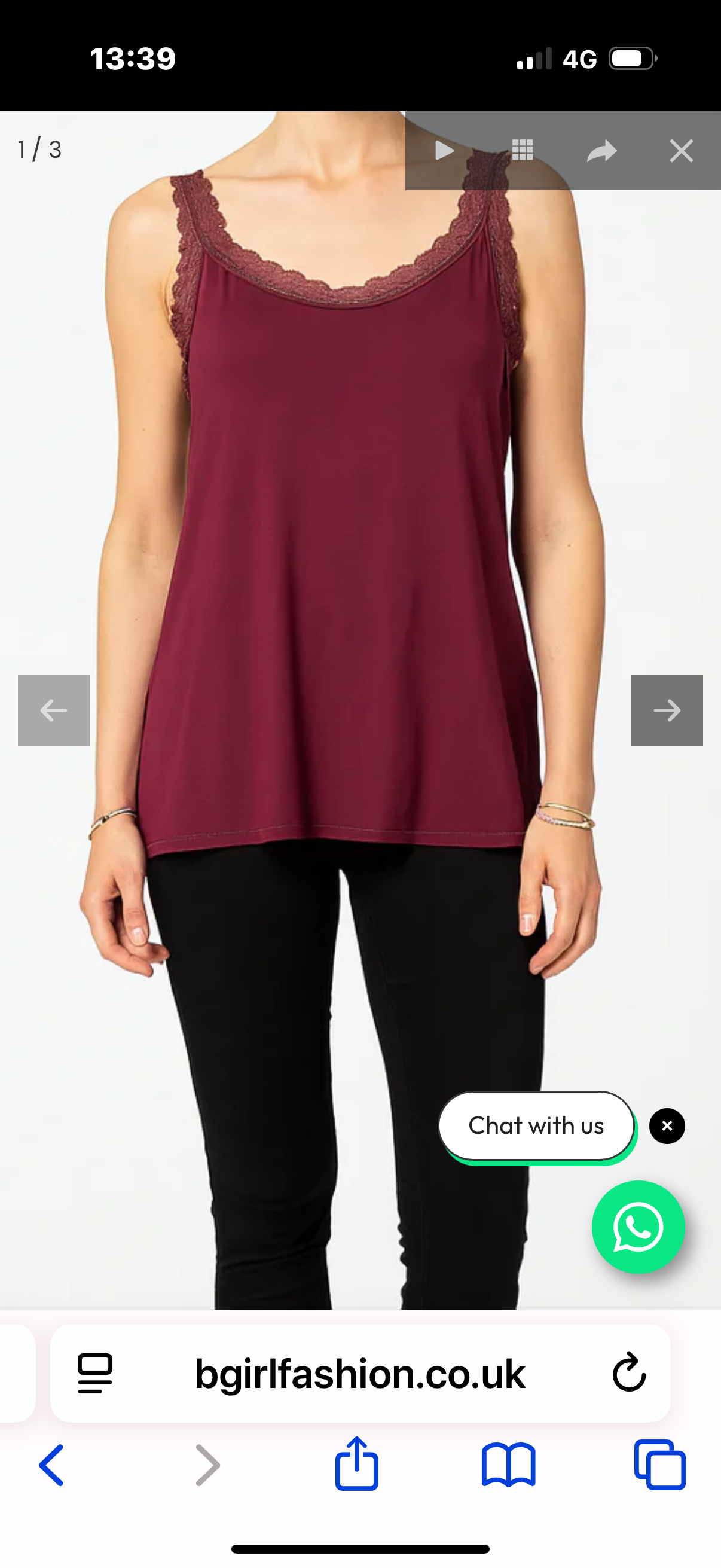Go to the previous product photo

(54, 709)
